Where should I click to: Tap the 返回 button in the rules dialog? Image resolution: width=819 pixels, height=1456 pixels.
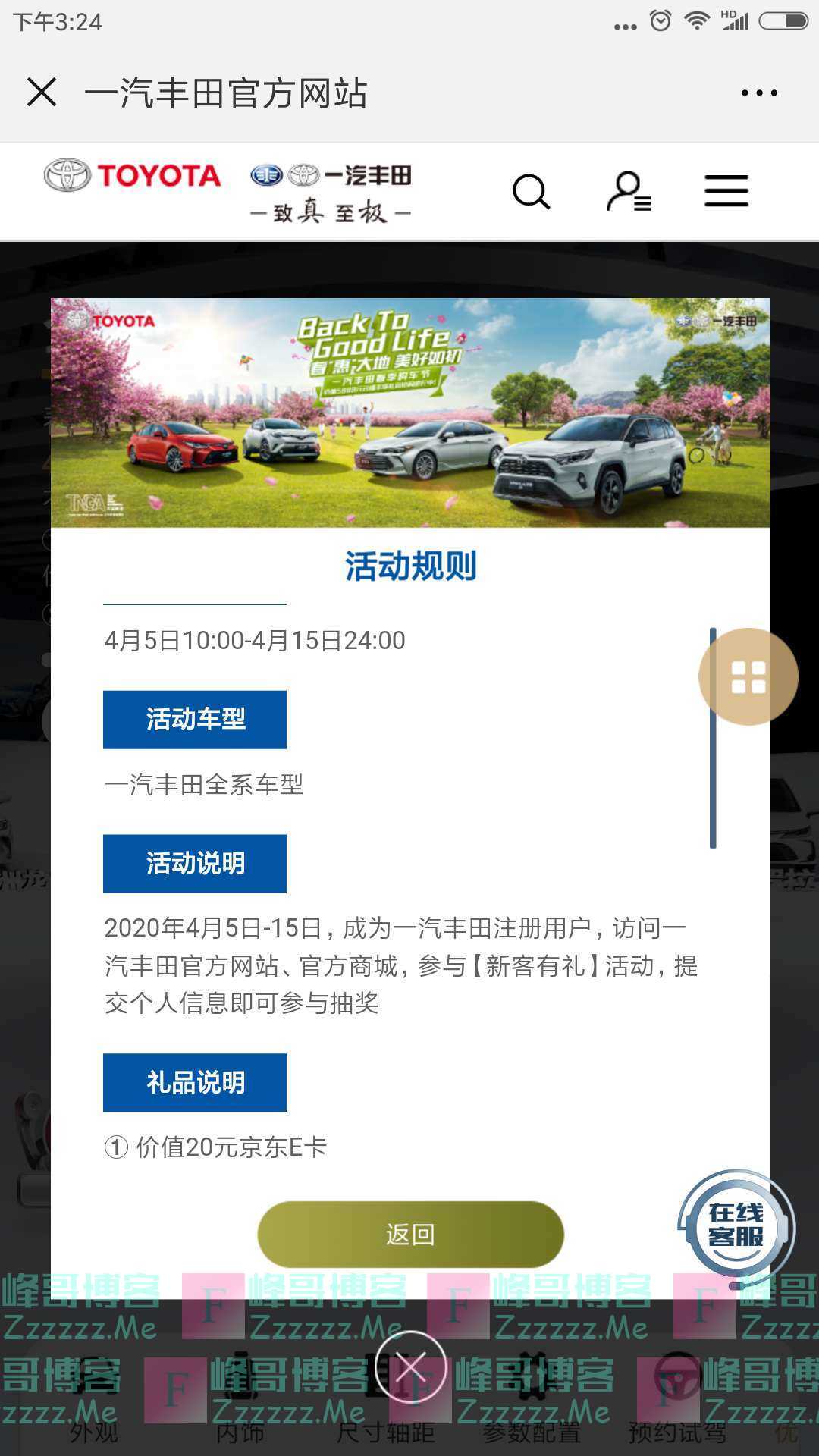click(x=410, y=1235)
